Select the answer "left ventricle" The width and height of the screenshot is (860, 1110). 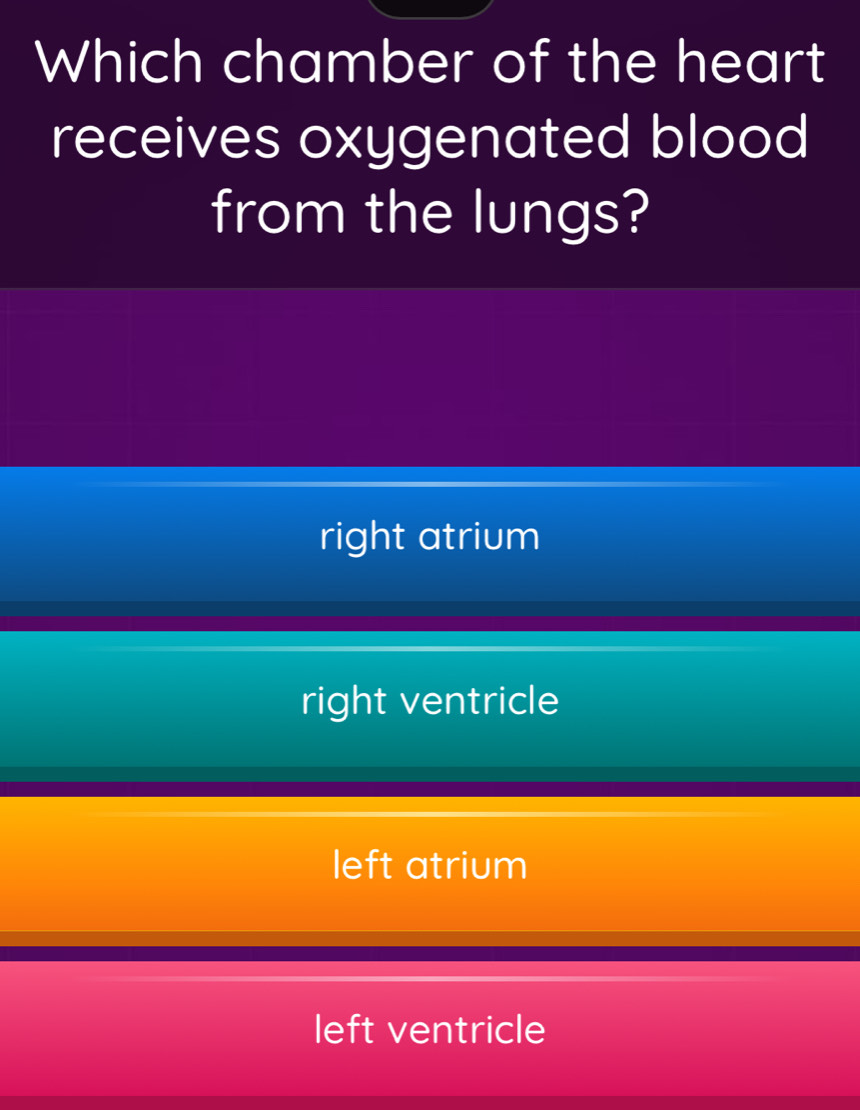(430, 1029)
